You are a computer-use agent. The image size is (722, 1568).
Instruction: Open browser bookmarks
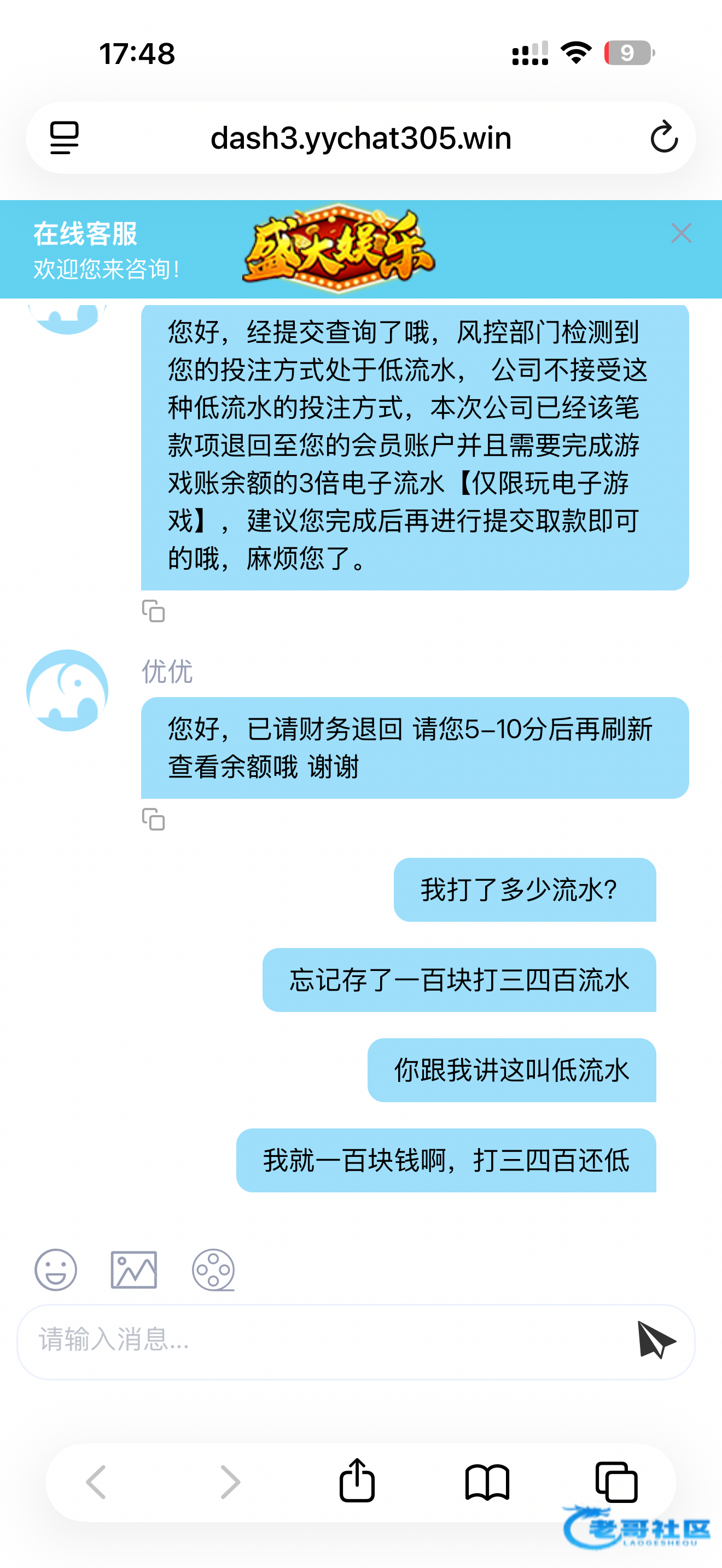(x=487, y=1482)
